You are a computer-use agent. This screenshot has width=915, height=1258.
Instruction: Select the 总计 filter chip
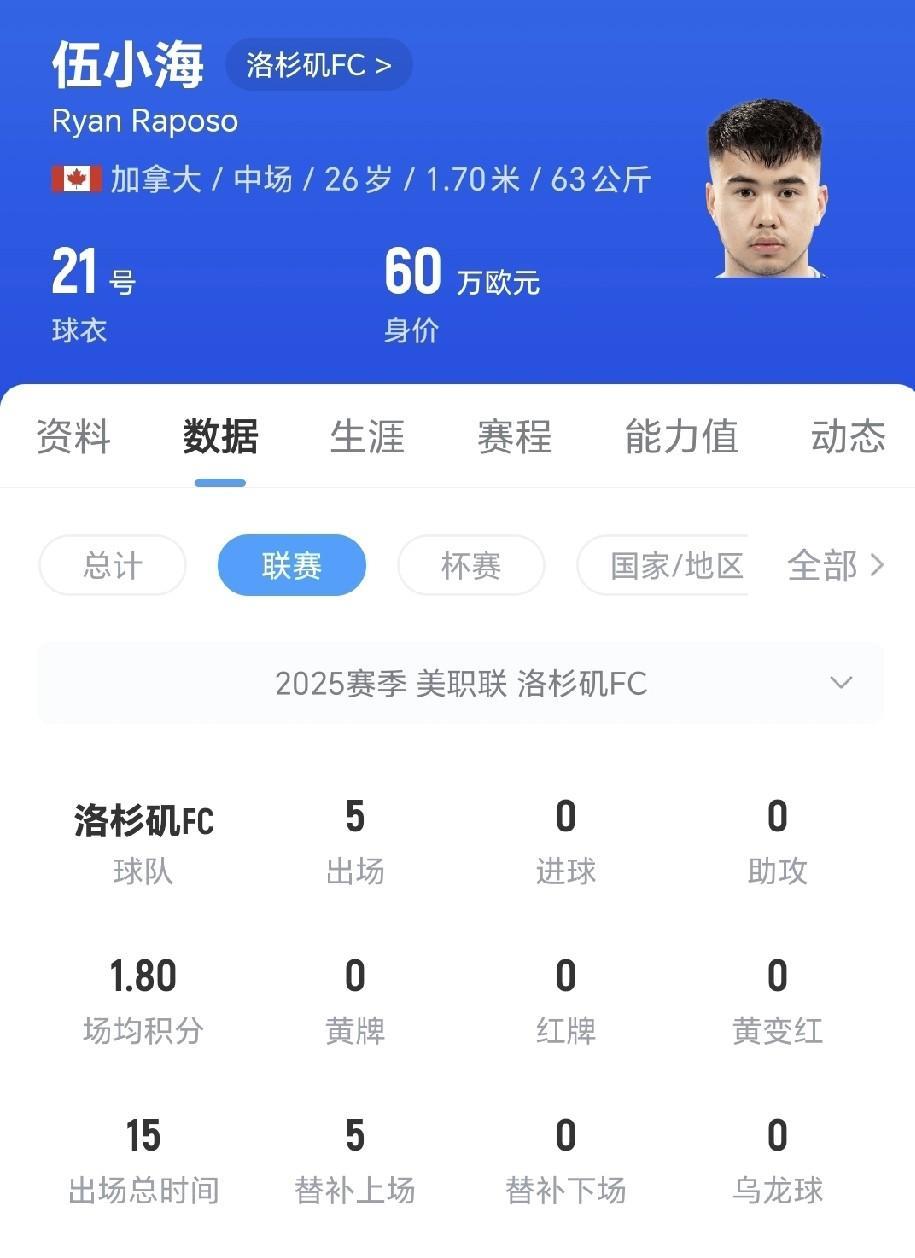112,565
